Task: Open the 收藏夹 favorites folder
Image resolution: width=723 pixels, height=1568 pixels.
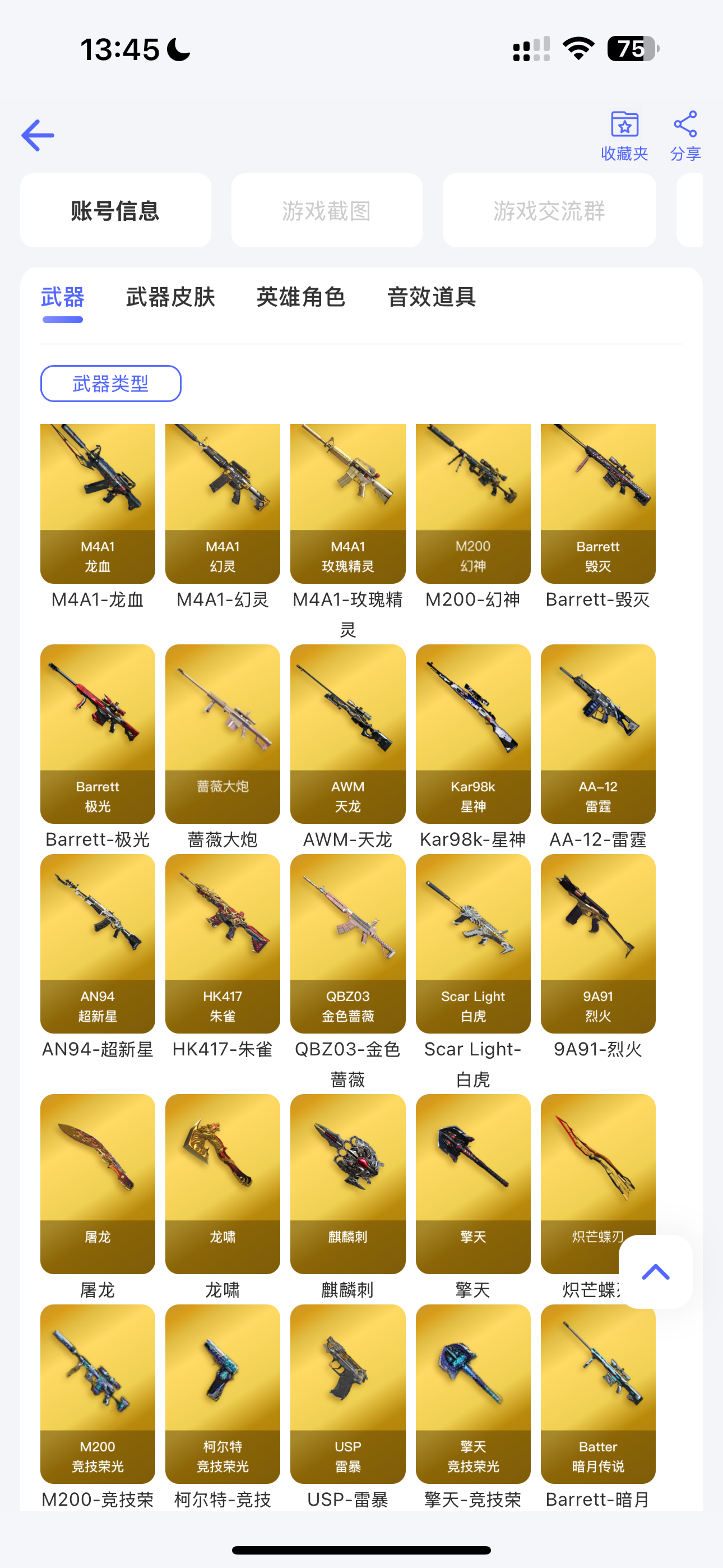Action: tap(624, 136)
